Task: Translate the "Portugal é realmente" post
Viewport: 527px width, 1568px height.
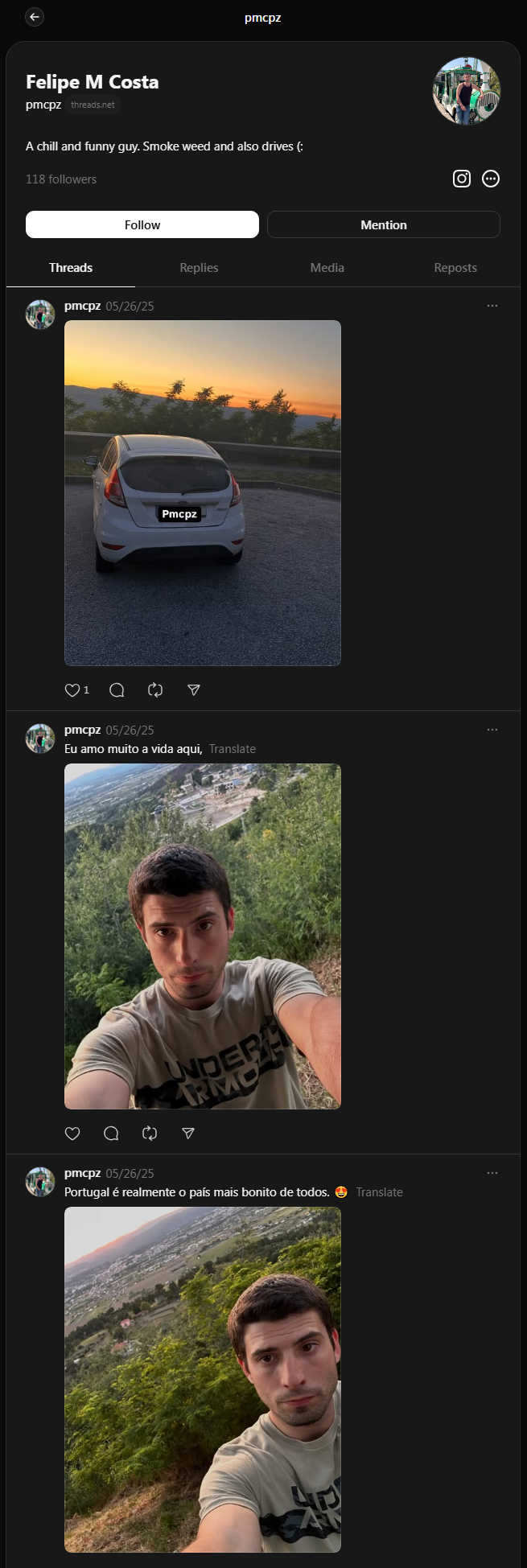Action: 379,1192
